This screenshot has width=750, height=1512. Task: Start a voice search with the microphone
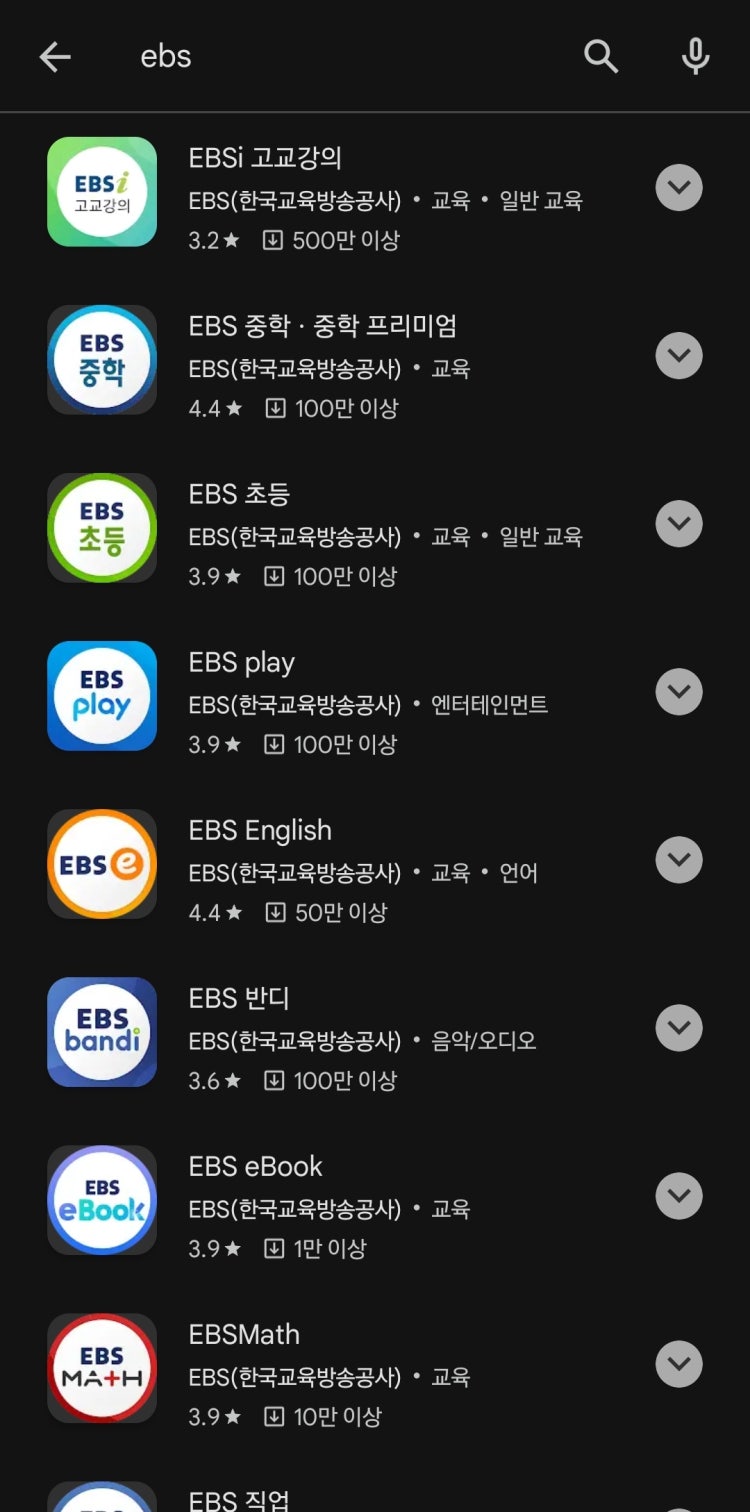[x=696, y=56]
